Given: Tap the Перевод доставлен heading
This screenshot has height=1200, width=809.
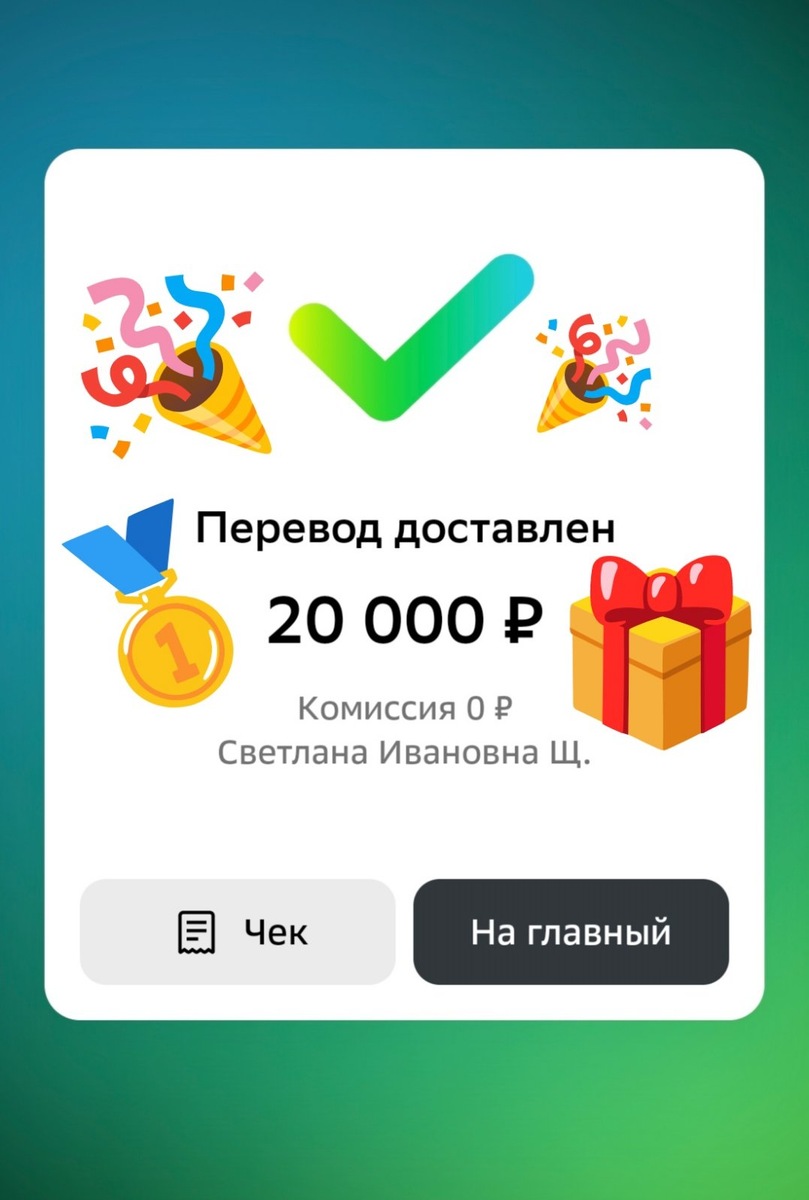Looking at the screenshot, I should [407, 527].
